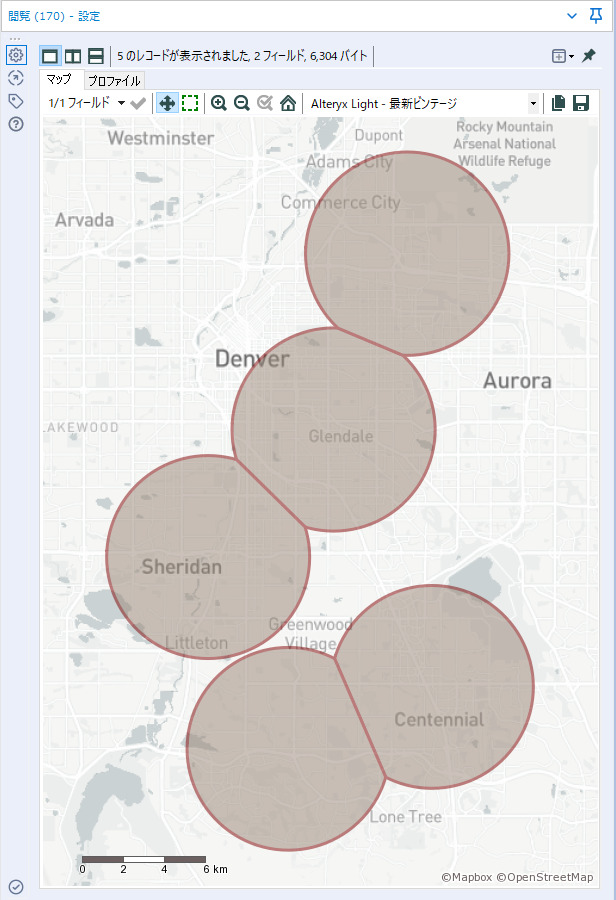Reset map to home extent
Screen dimensions: 616x900
[x=288, y=103]
